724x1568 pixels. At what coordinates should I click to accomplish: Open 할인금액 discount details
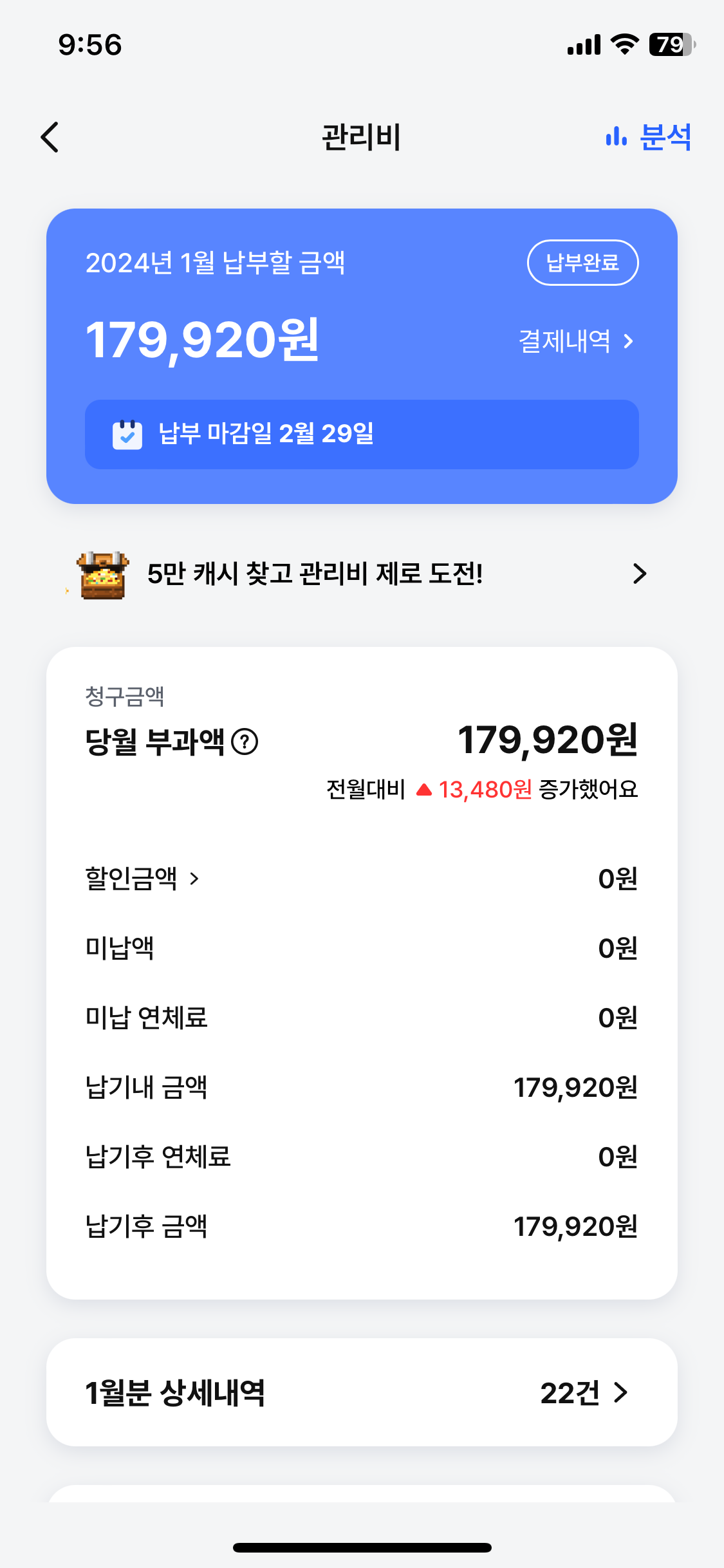pyautogui.click(x=143, y=879)
